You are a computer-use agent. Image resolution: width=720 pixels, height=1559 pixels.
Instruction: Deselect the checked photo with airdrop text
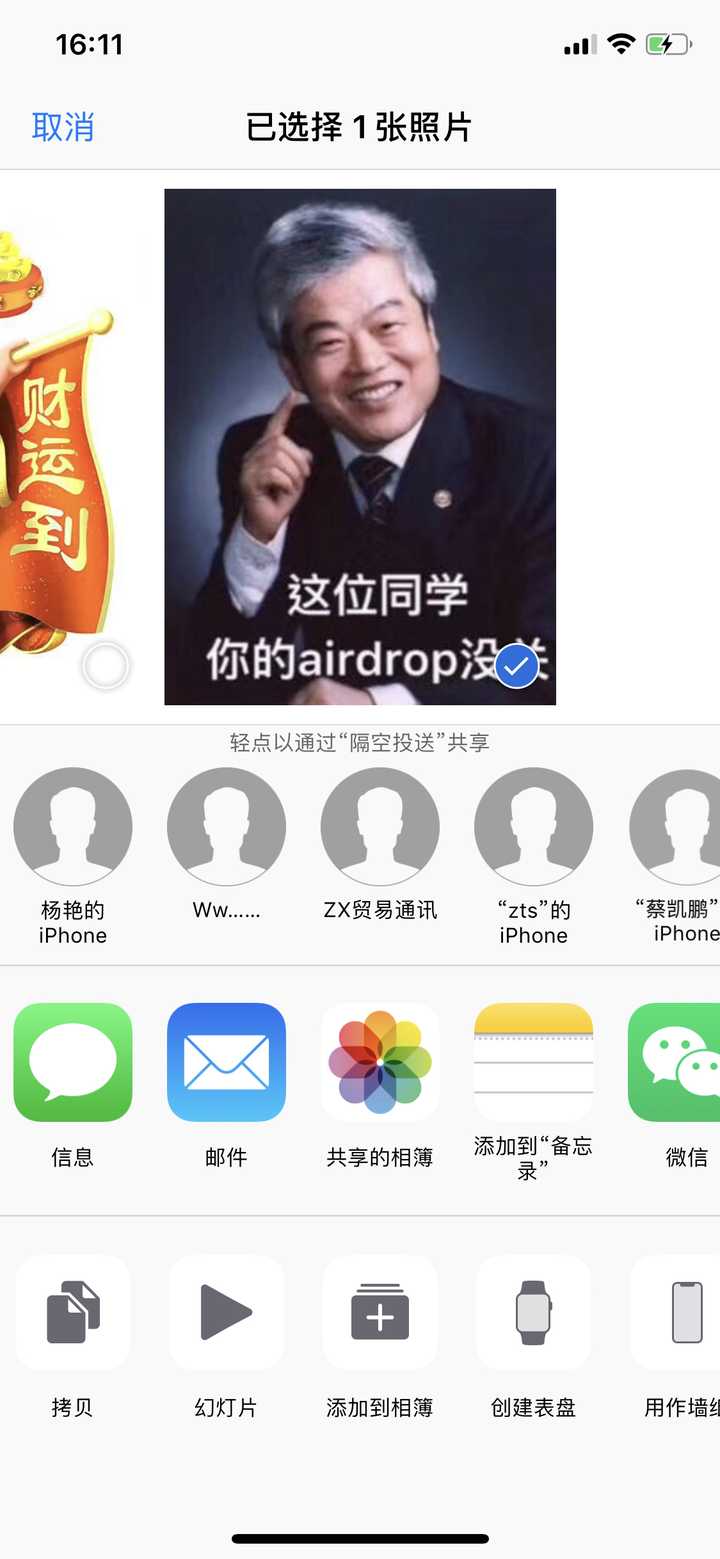[x=516, y=666]
